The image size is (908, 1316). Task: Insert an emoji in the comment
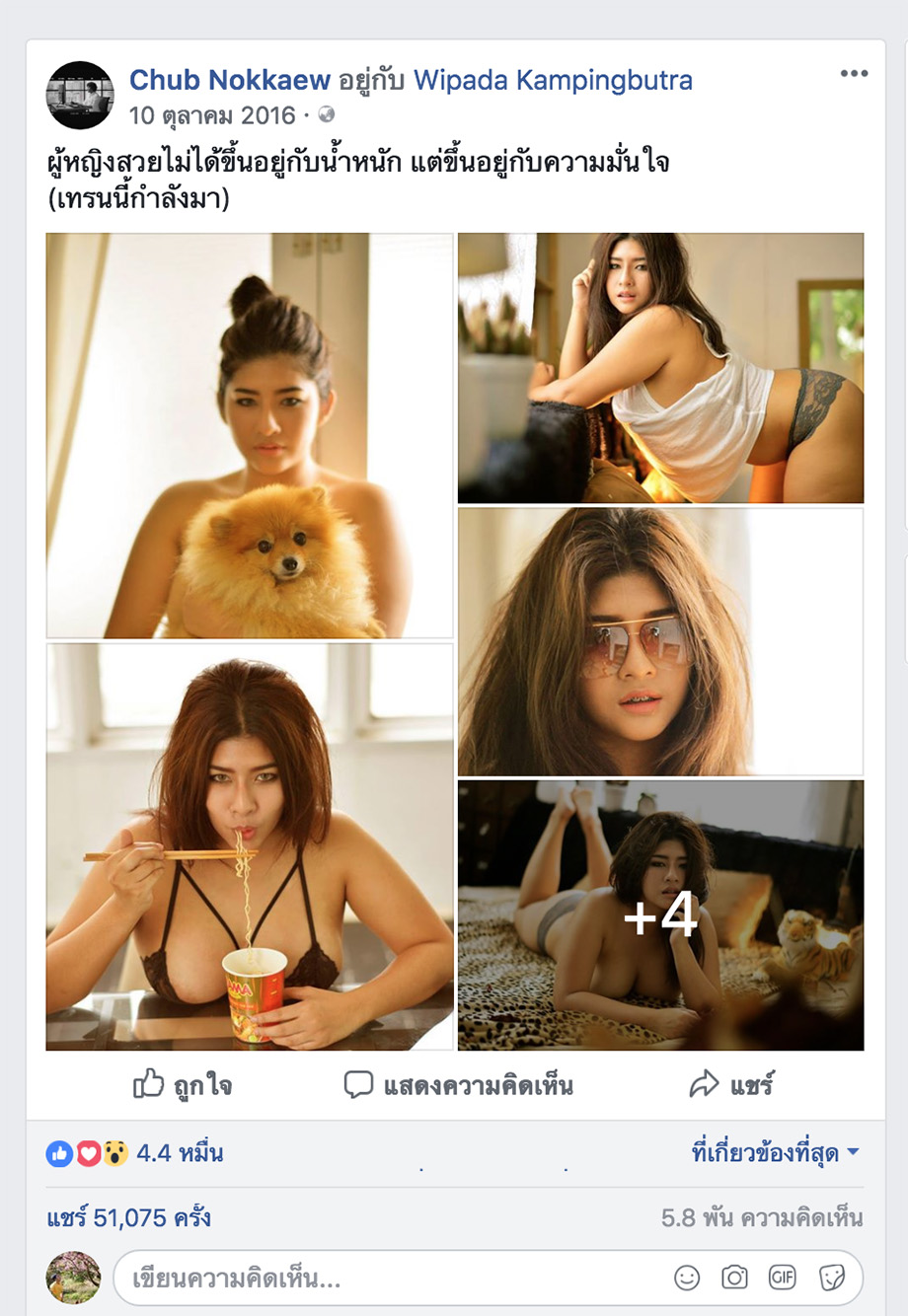[687, 1279]
